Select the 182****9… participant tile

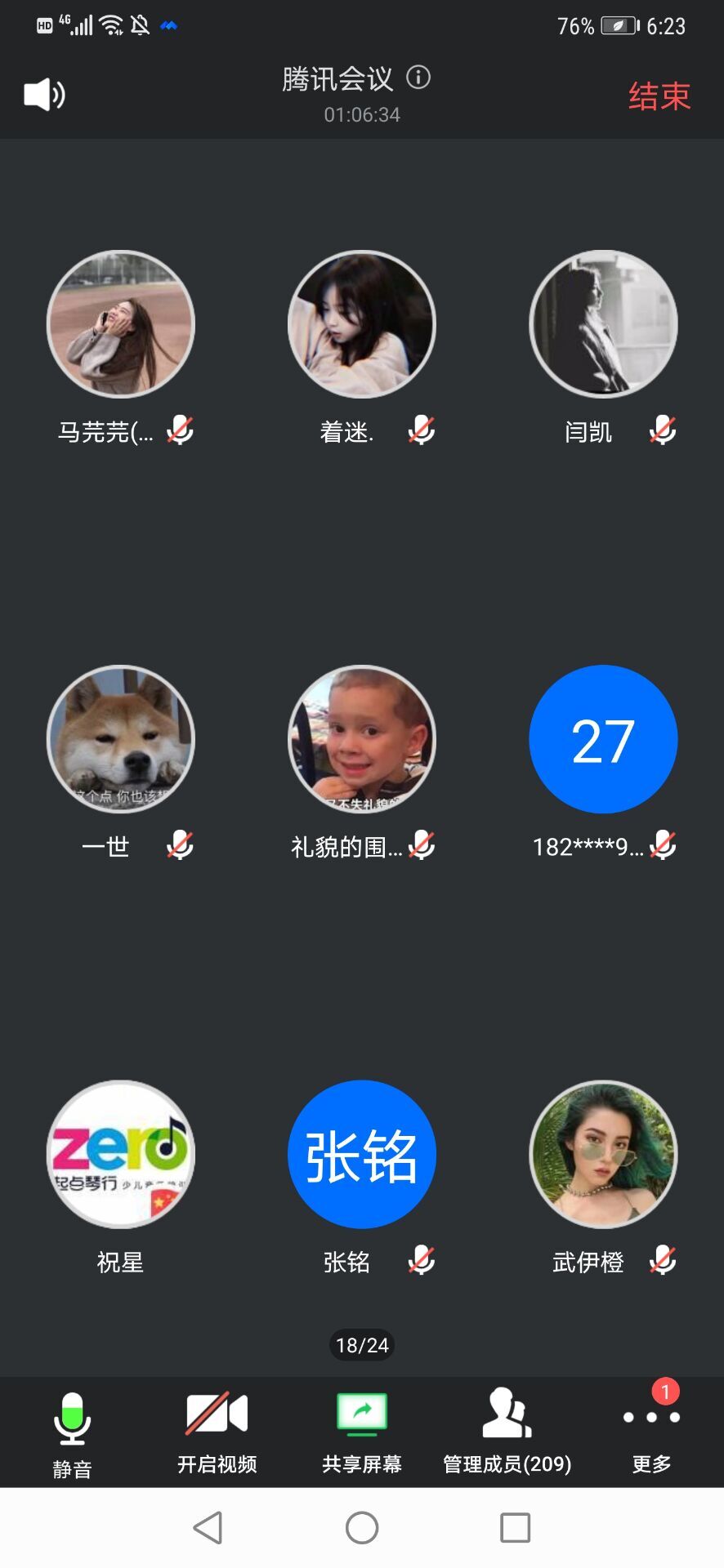point(603,739)
